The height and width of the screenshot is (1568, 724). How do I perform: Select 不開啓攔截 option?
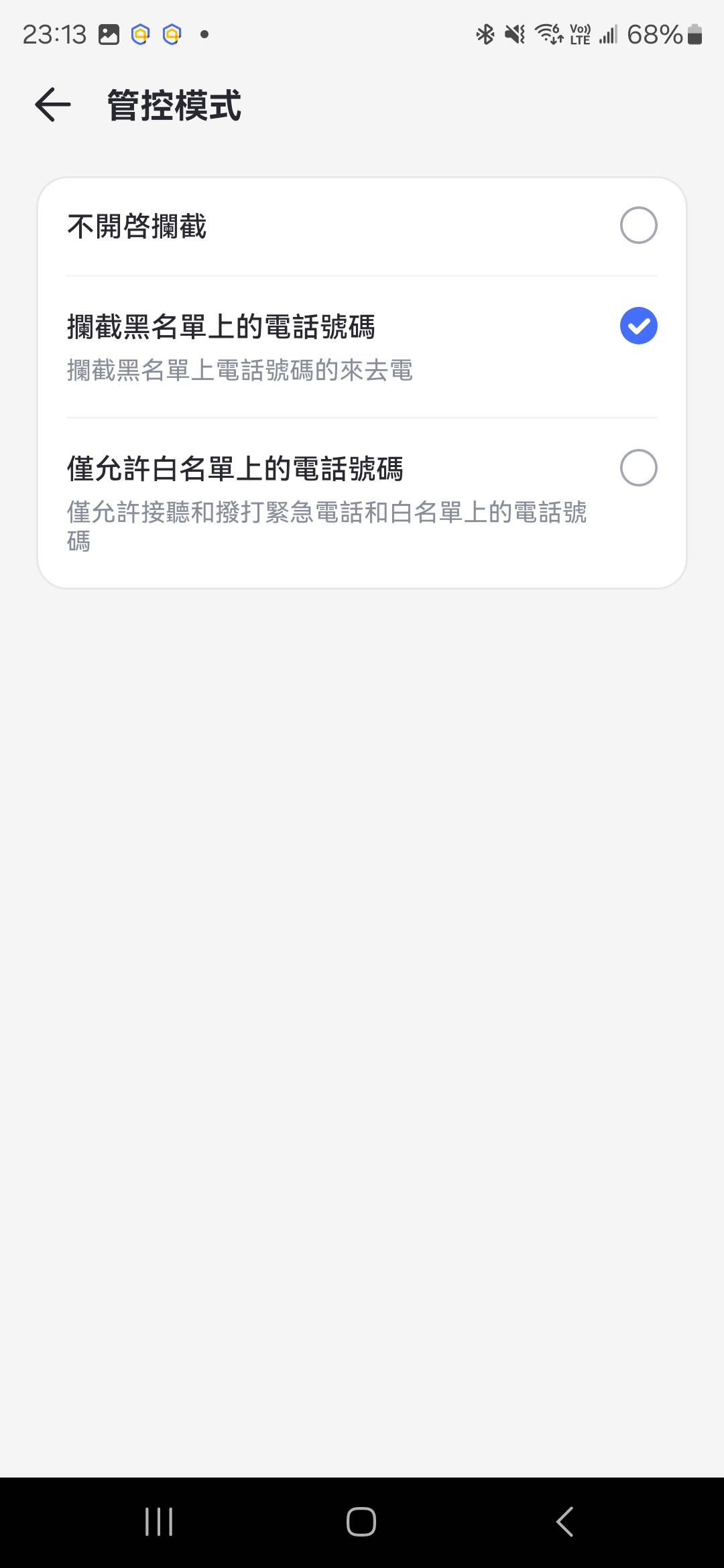tap(638, 226)
